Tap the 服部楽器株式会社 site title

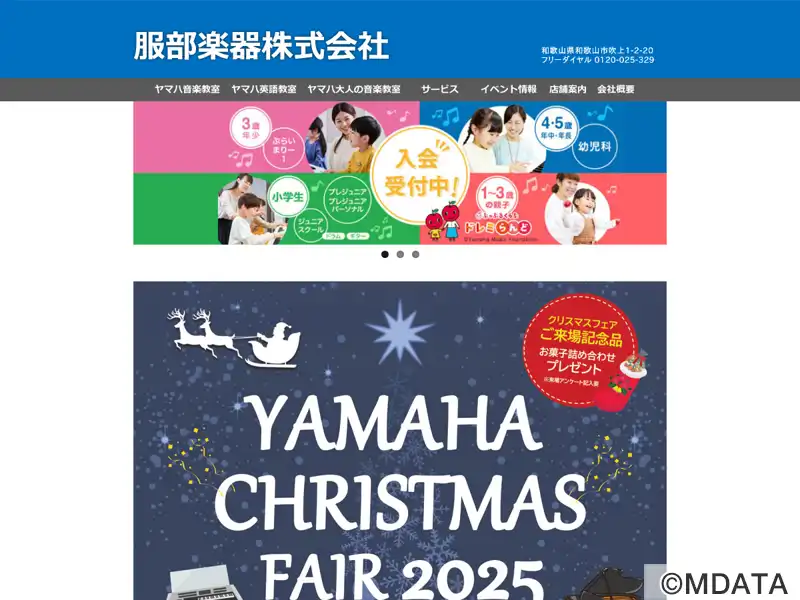[261, 46]
